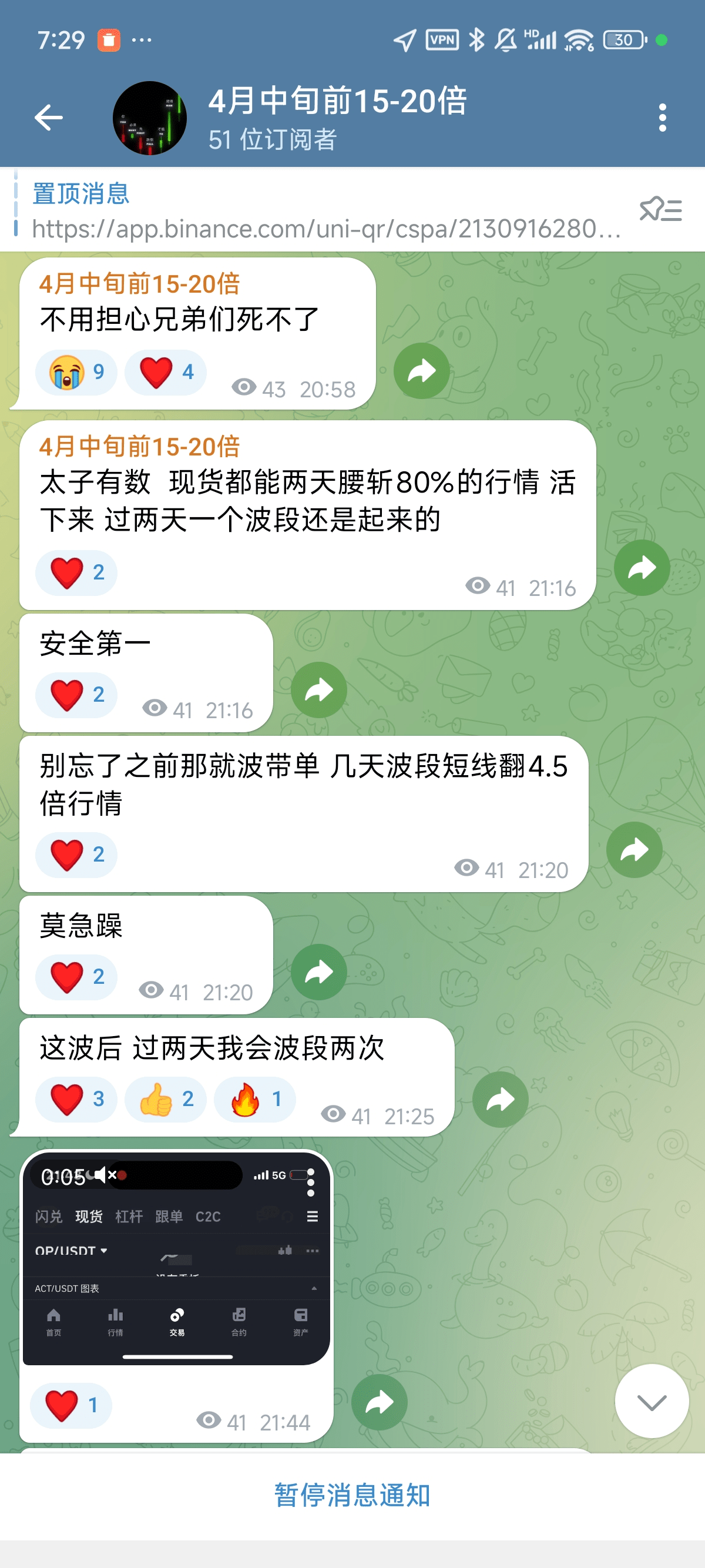Forward the 安全第一 message

point(319,690)
